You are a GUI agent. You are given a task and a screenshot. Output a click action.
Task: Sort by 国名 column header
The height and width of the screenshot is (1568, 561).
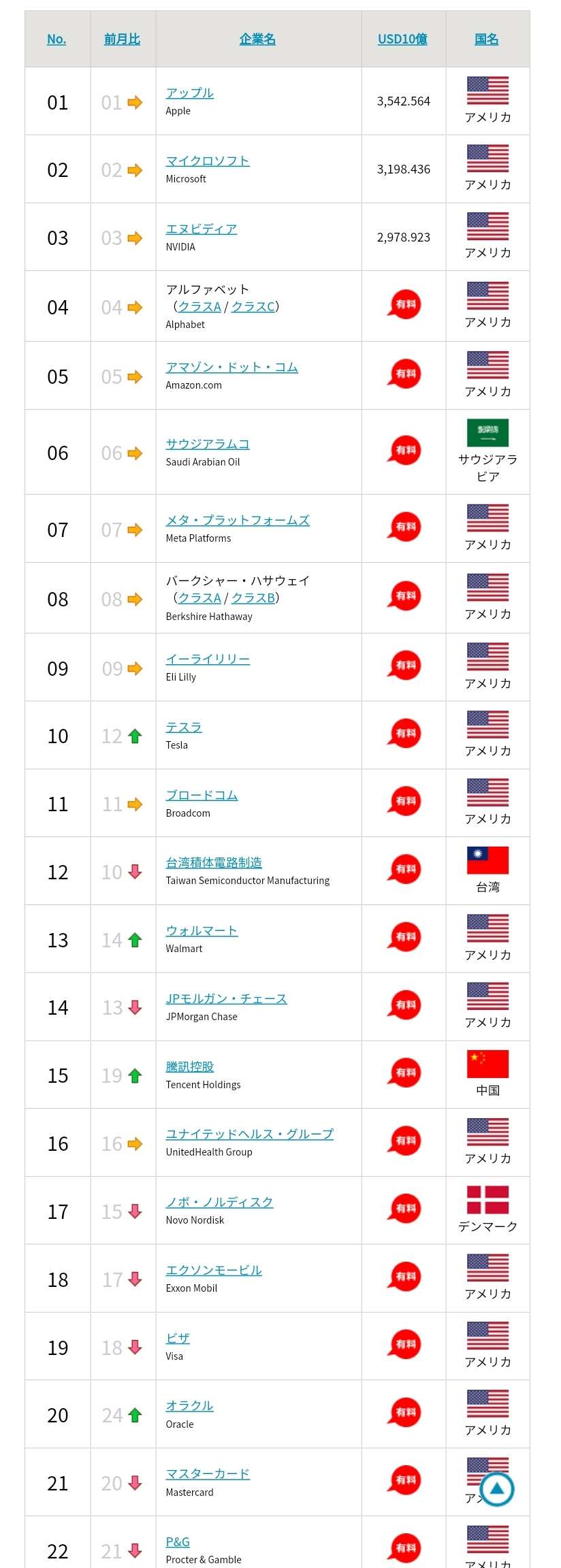[x=486, y=39]
